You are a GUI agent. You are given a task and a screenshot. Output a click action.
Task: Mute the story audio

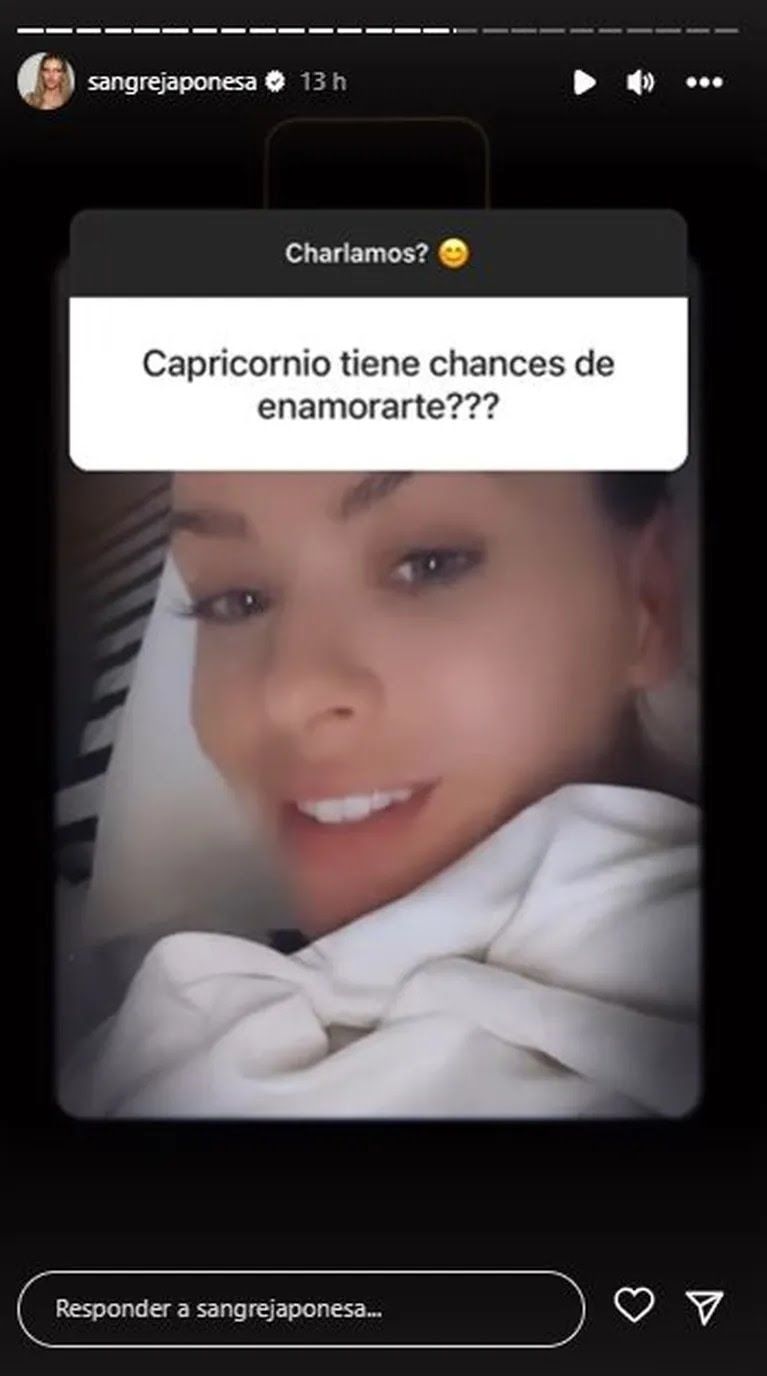(640, 82)
